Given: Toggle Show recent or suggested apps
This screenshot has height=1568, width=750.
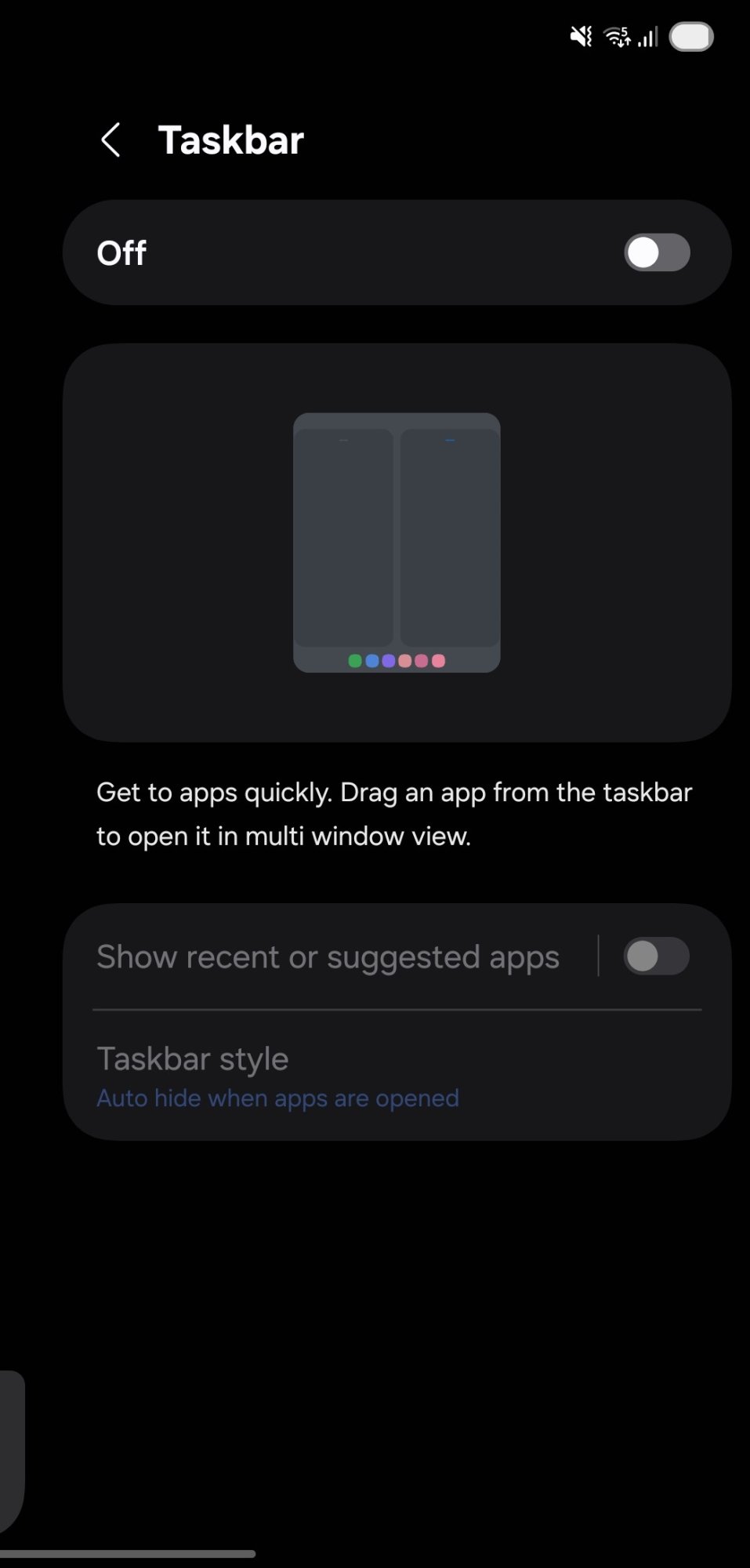Looking at the screenshot, I should [656, 956].
